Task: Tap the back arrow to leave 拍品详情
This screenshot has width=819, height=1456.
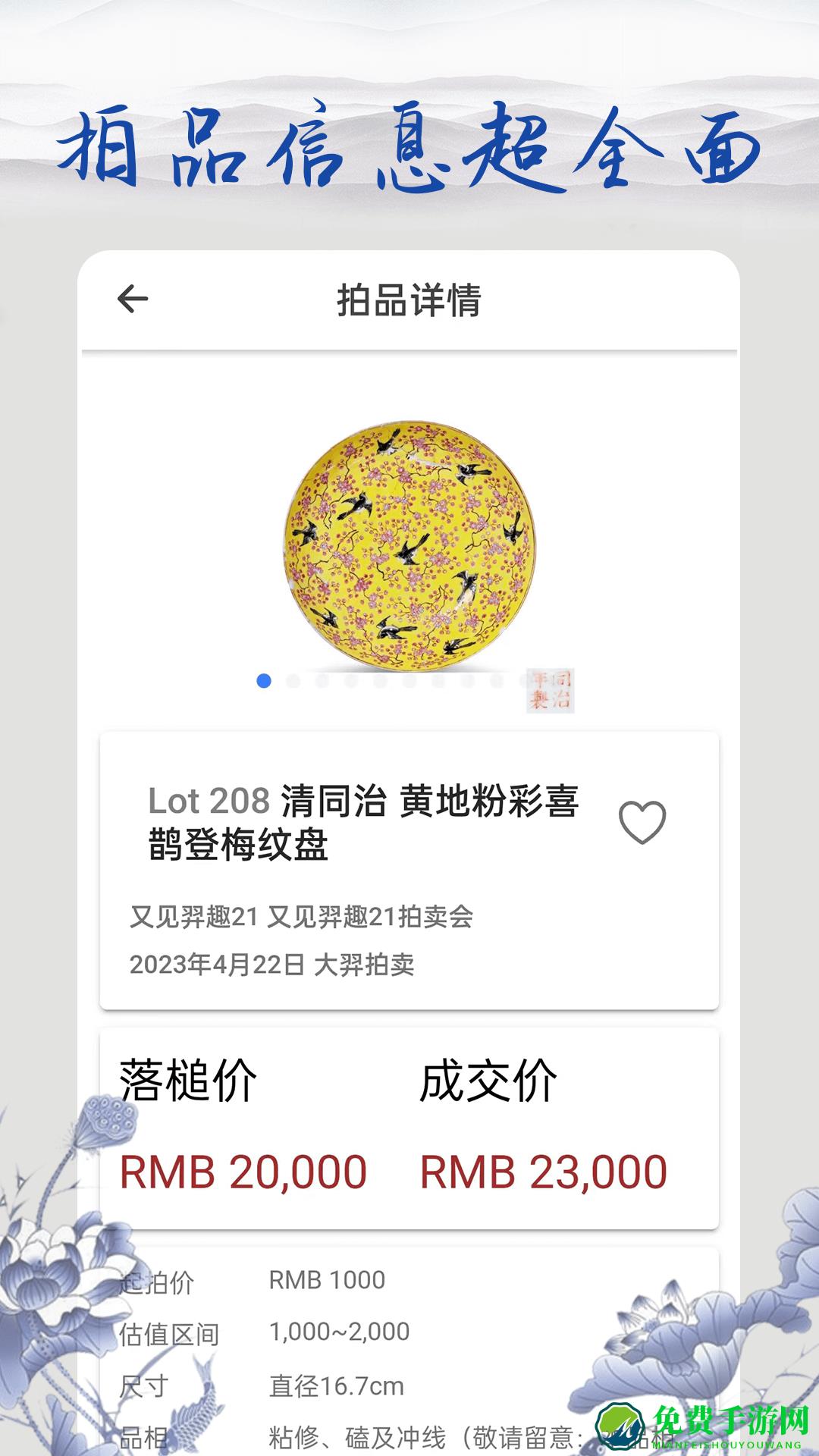Action: pyautogui.click(x=133, y=299)
